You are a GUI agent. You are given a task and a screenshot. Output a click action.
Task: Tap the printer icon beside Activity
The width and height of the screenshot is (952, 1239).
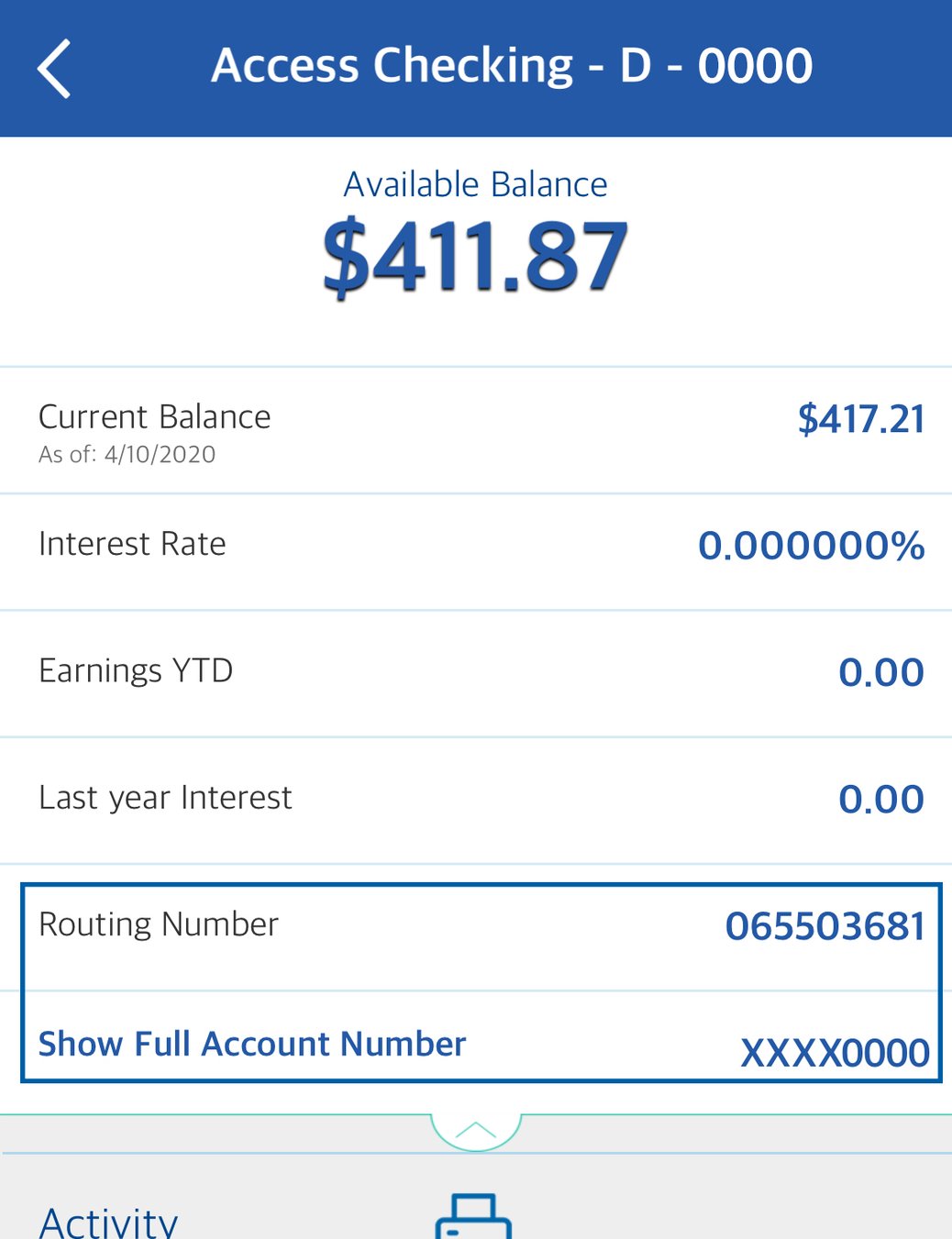click(x=473, y=1218)
